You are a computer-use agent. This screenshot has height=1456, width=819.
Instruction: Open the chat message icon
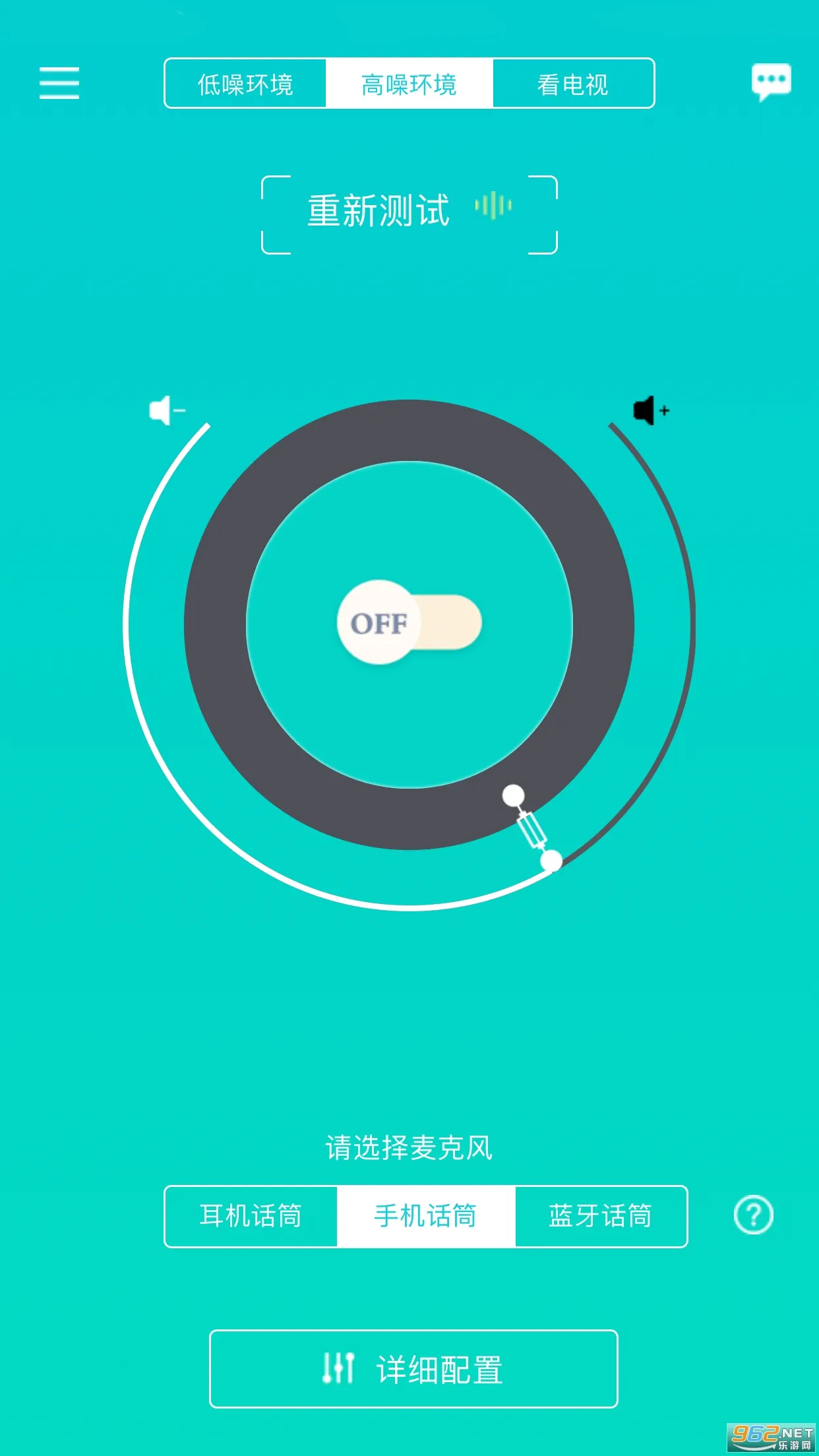(771, 82)
